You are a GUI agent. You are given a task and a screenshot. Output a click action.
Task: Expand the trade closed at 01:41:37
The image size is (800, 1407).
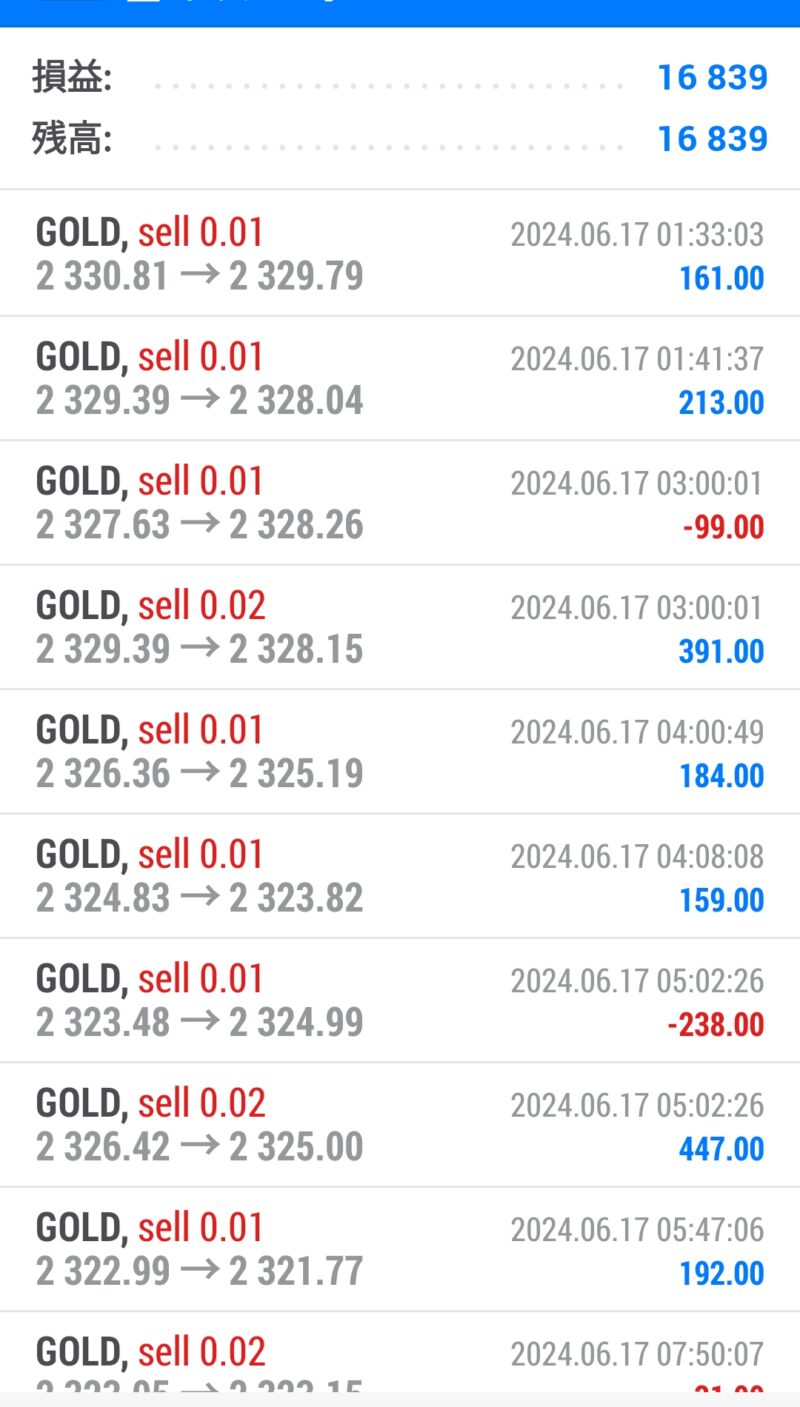point(400,378)
